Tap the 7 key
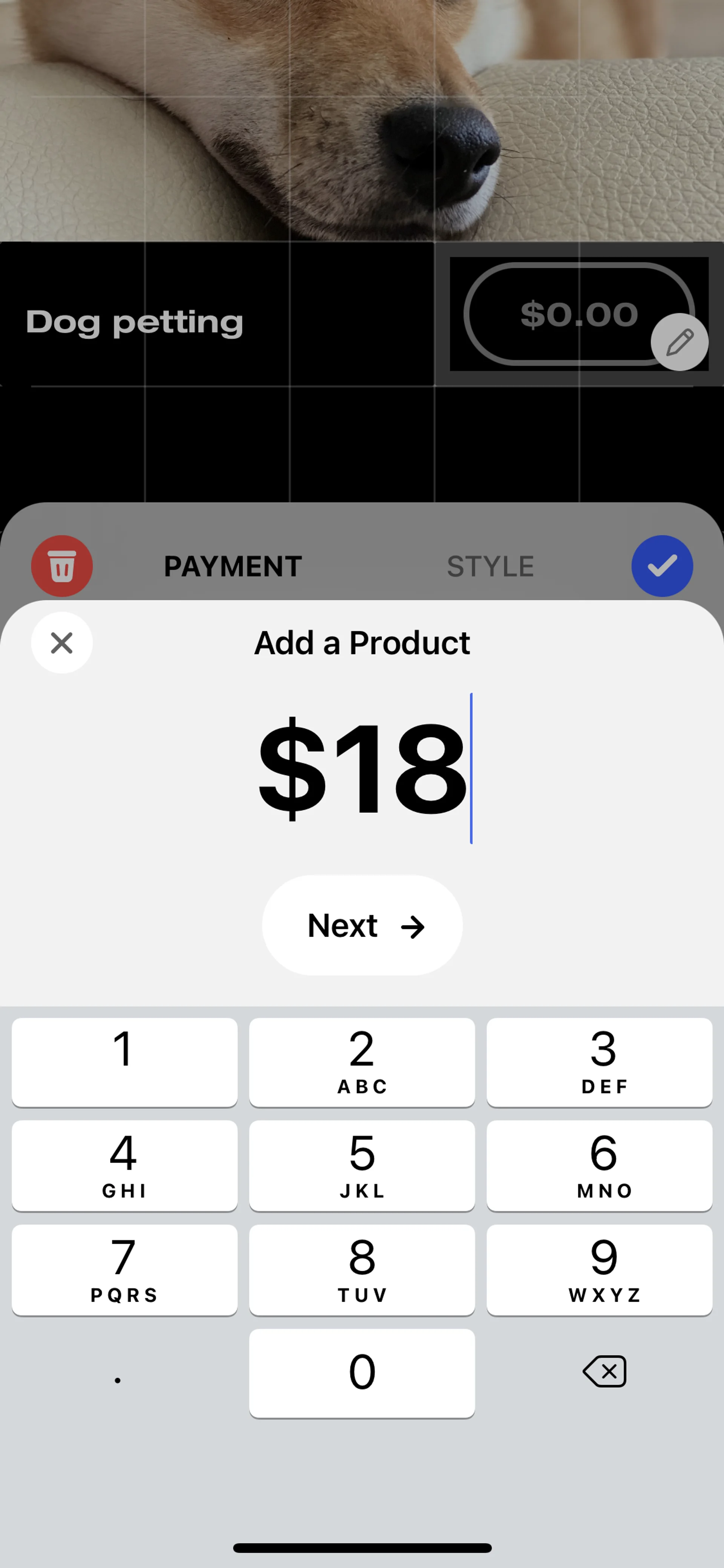This screenshot has width=724, height=1568. (x=124, y=1269)
